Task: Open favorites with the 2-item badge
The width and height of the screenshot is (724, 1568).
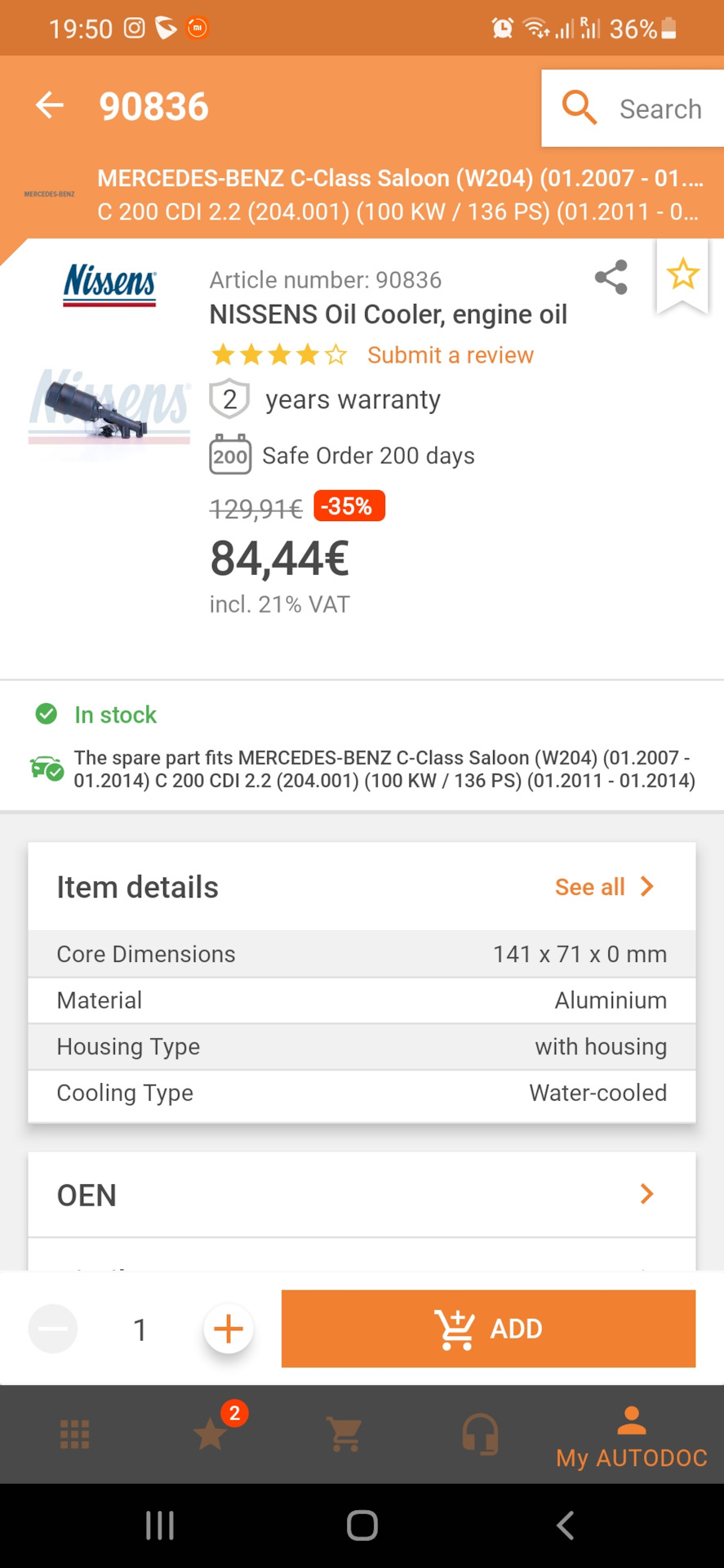Action: point(209,1434)
